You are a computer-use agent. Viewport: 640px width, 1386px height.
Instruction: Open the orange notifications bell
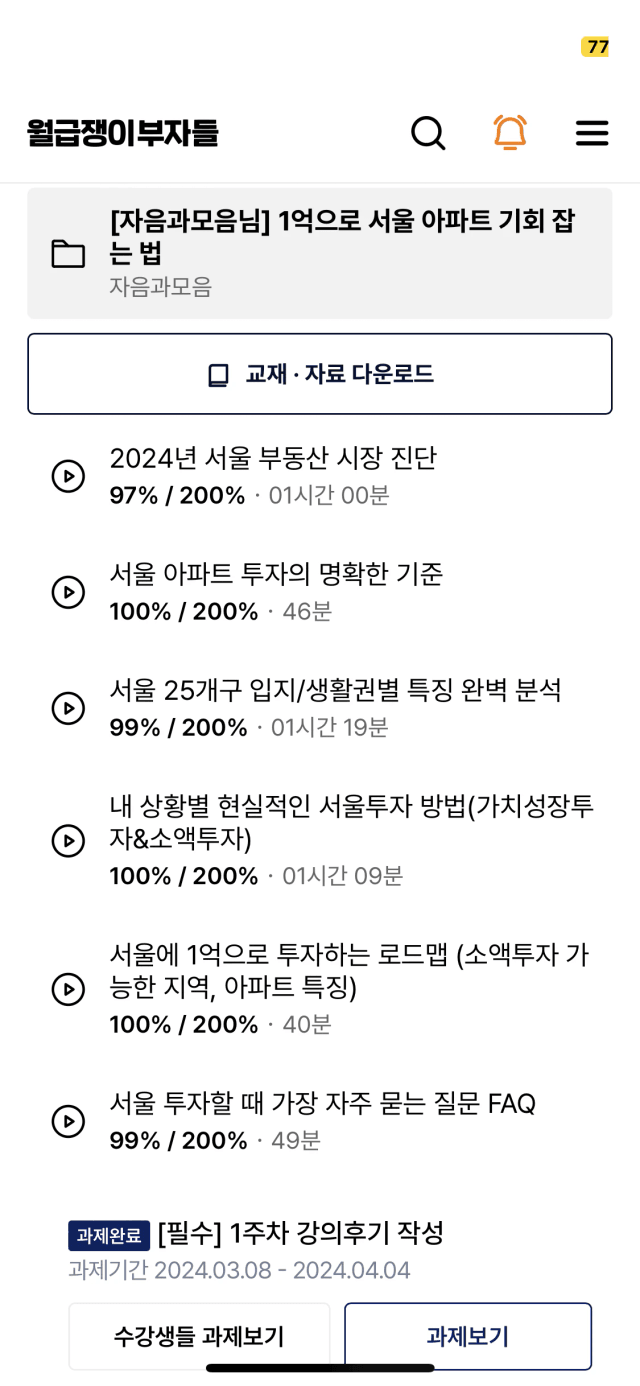coord(510,132)
